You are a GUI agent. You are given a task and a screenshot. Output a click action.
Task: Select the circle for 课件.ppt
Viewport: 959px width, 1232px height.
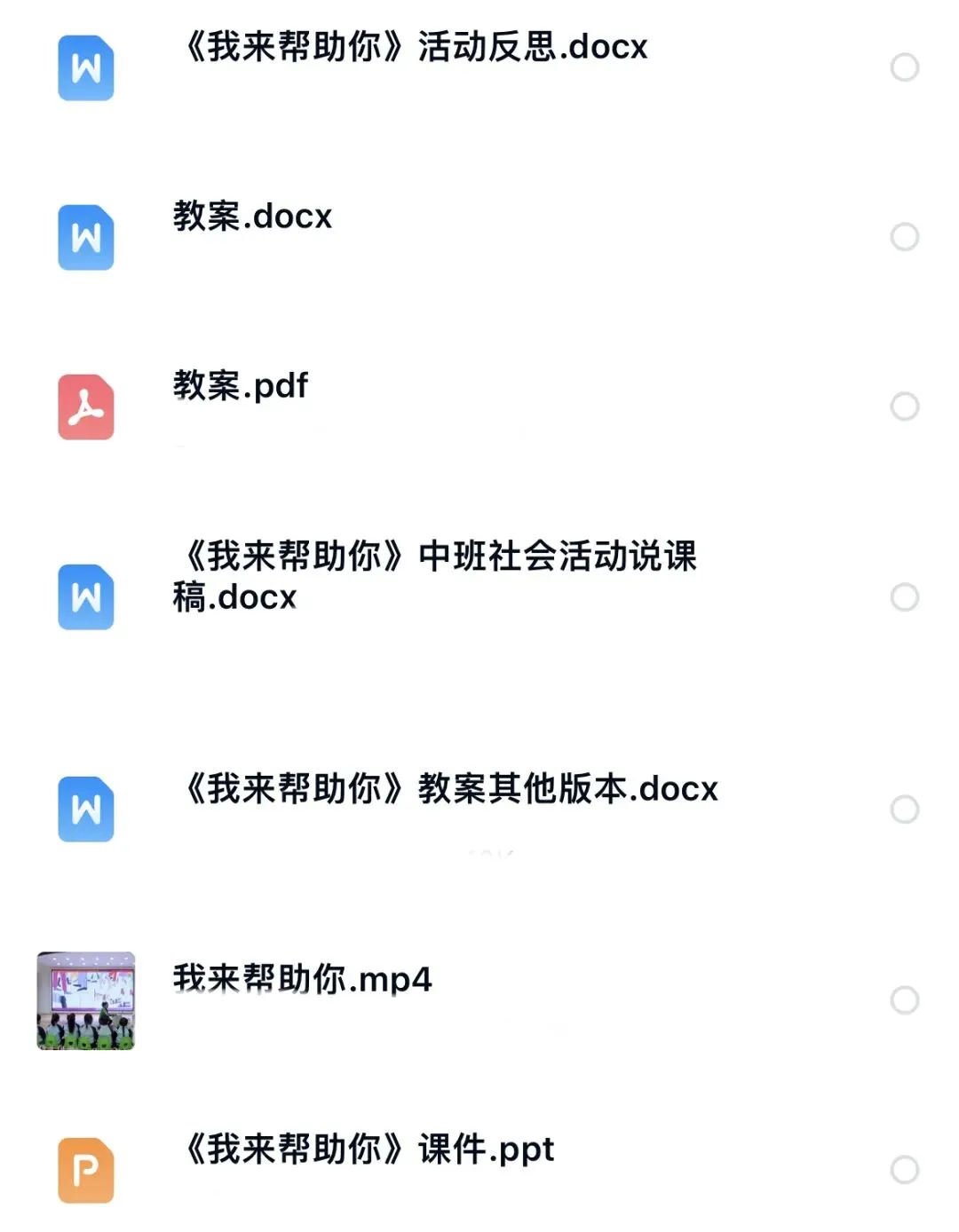pyautogui.click(x=904, y=1170)
